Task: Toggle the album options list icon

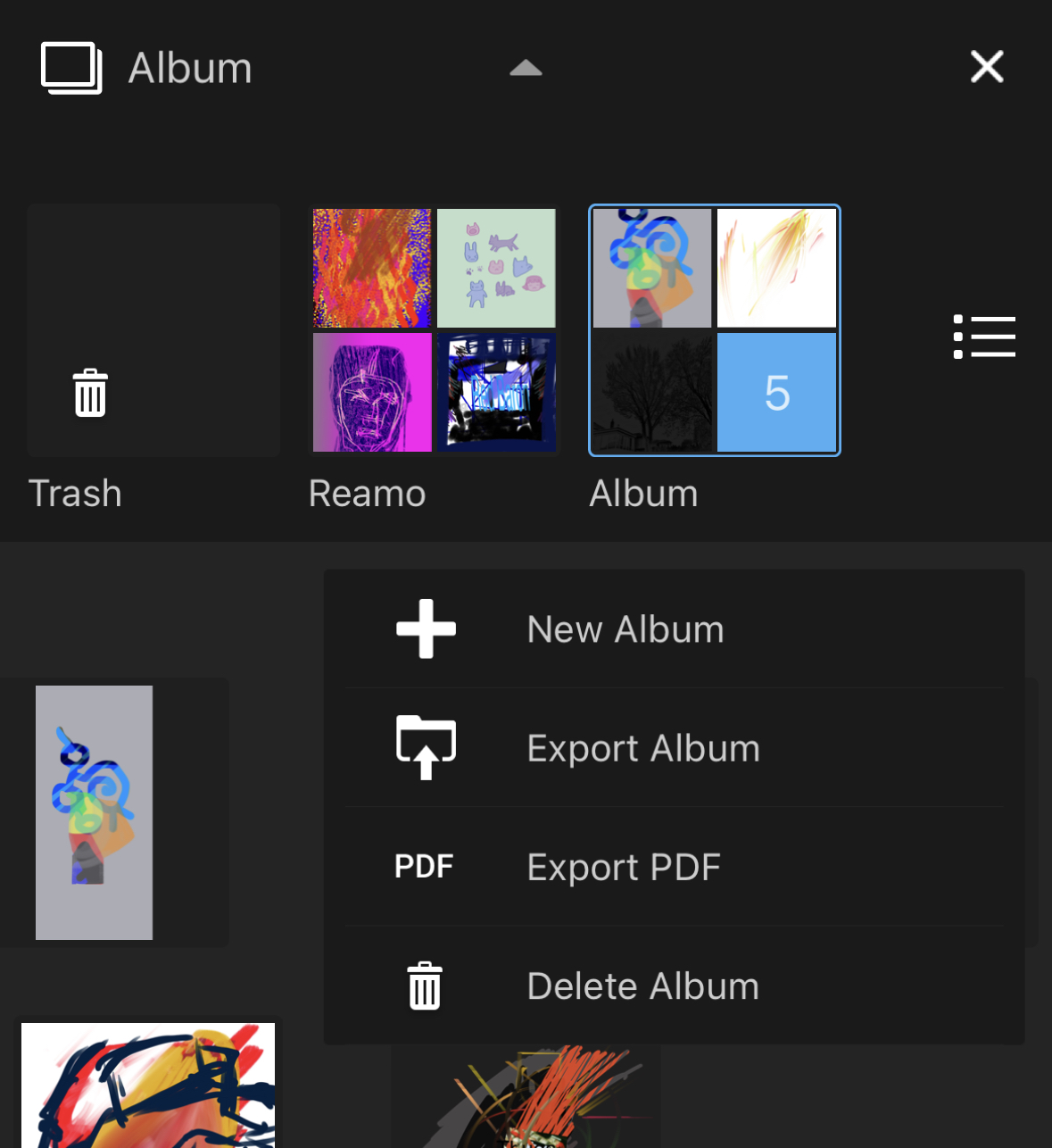Action: click(984, 337)
